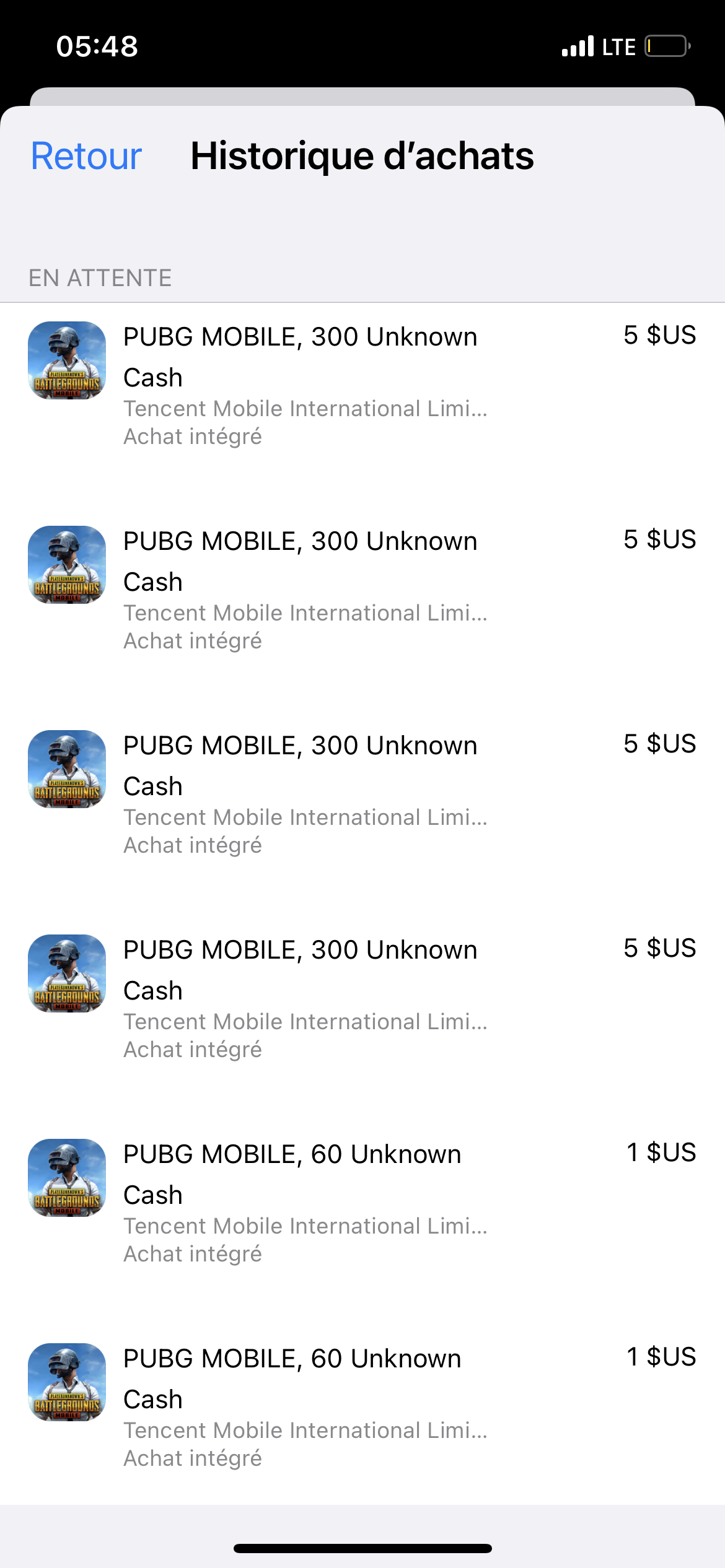Tap Retour to go back
The image size is (725, 1568).
[x=86, y=156]
